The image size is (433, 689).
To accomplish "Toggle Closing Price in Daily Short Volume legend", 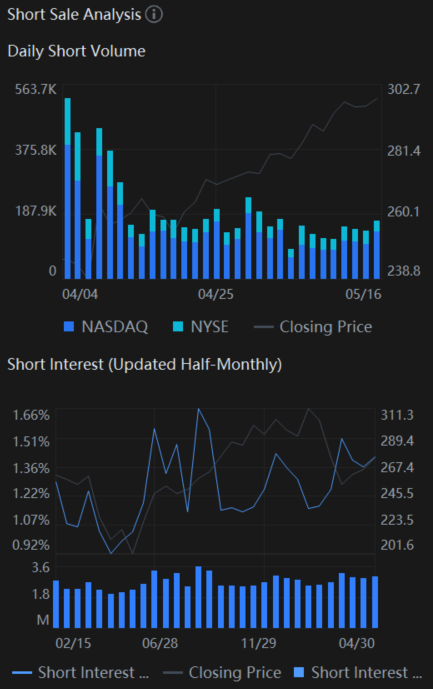I will (x=313, y=326).
